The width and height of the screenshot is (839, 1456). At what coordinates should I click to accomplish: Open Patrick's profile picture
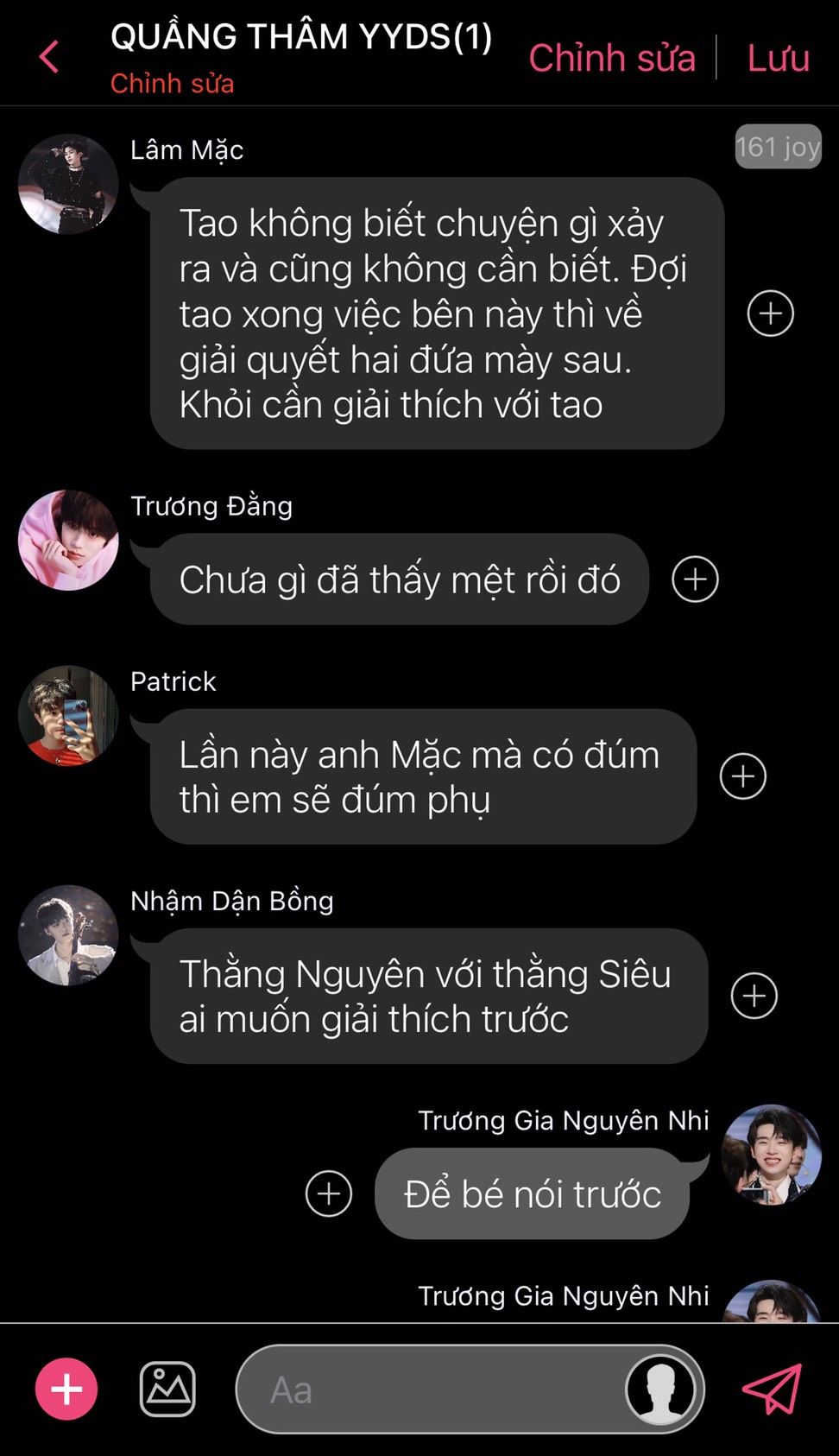(x=68, y=716)
